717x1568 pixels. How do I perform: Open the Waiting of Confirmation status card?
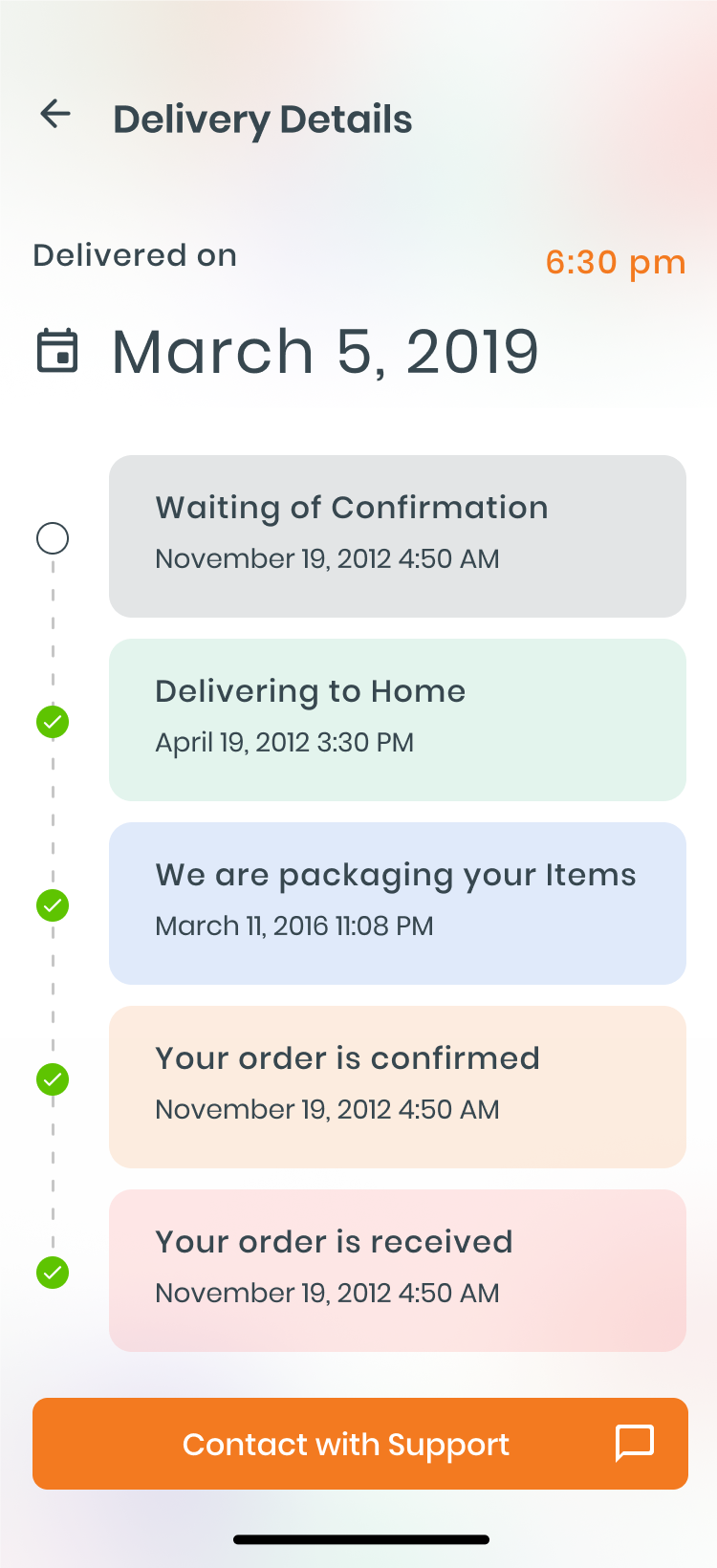398,536
